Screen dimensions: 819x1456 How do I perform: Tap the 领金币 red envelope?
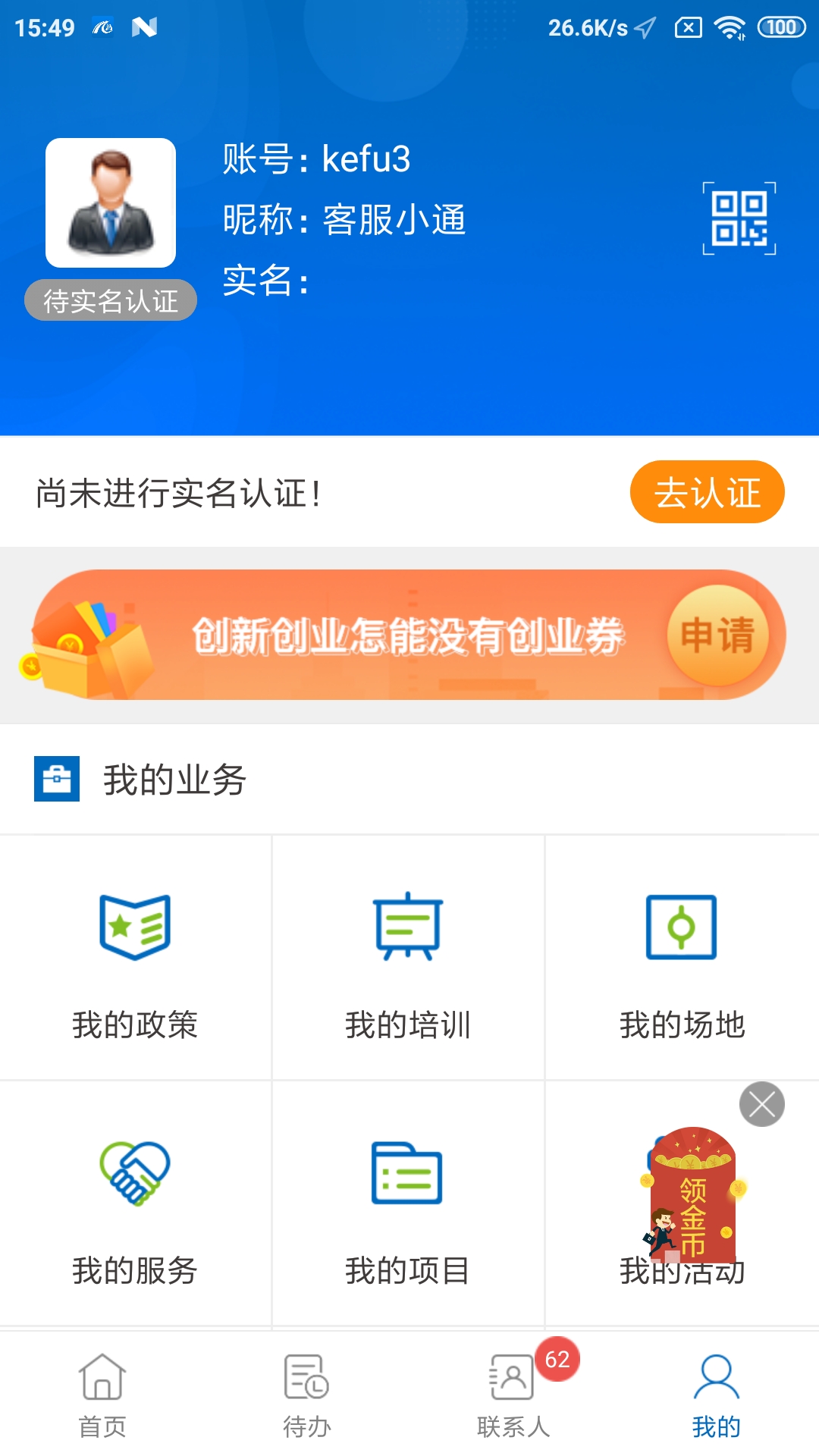692,1194
